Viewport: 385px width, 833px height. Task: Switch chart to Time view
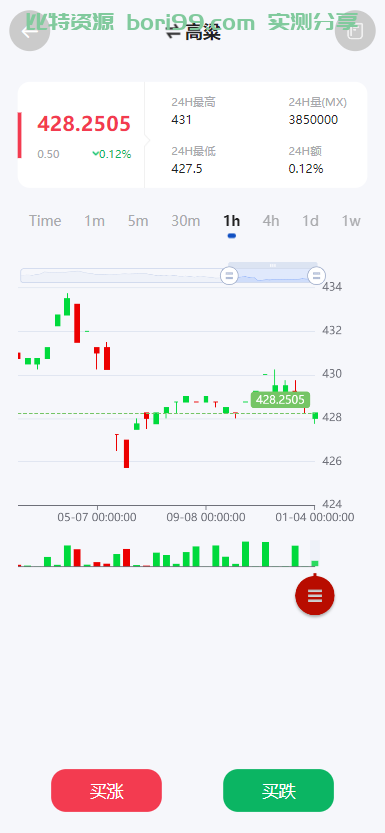[x=45, y=221]
